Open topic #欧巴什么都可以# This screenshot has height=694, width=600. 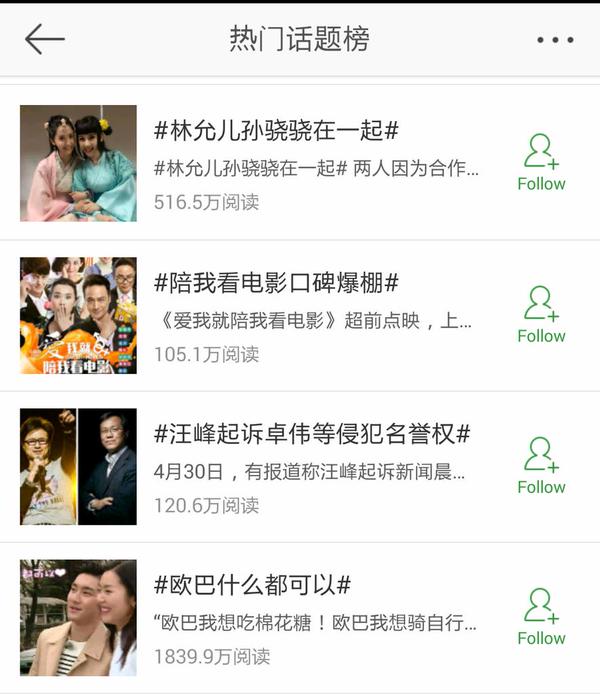point(252,585)
